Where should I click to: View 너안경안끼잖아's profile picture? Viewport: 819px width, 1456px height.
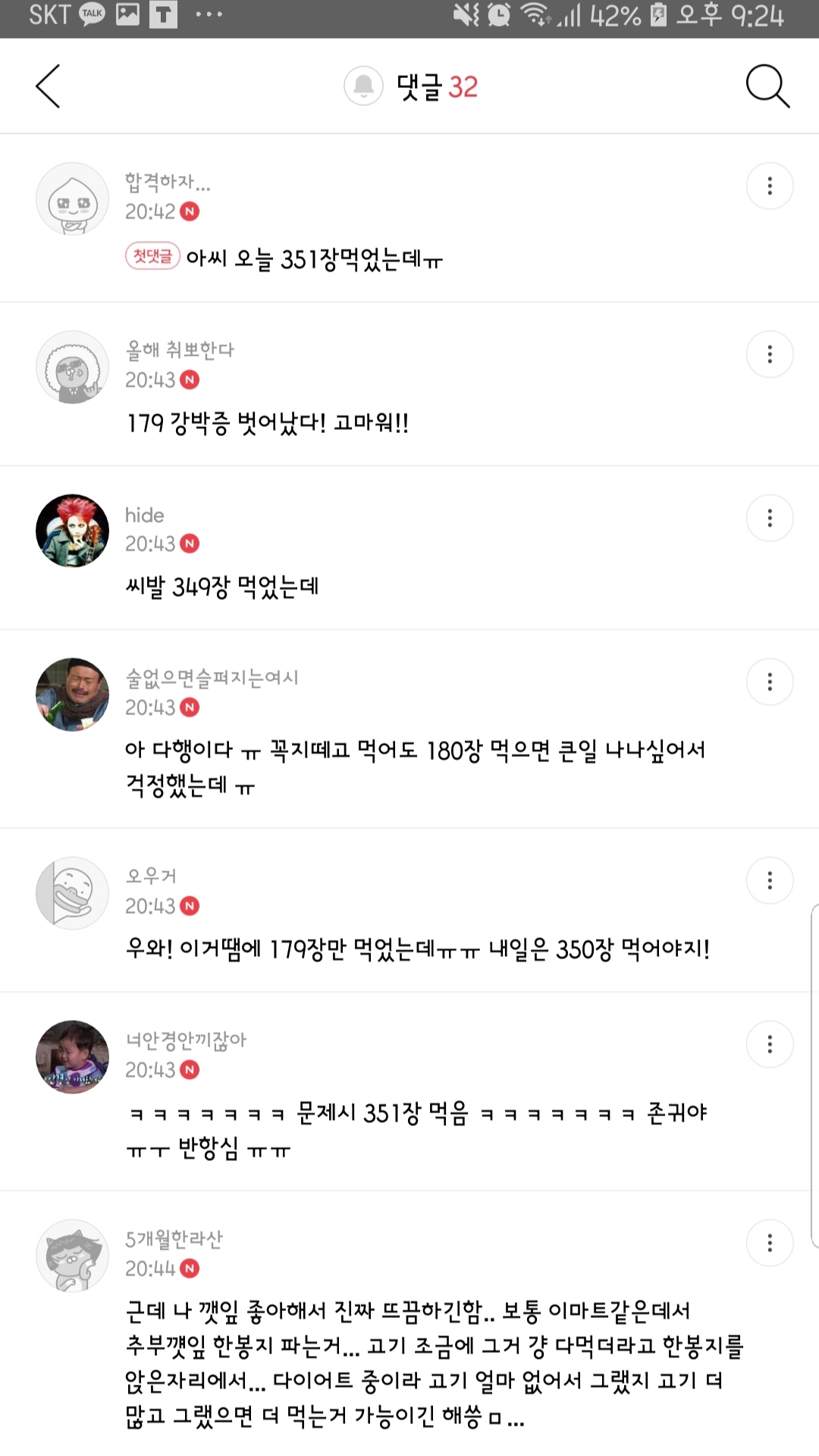(73, 1057)
